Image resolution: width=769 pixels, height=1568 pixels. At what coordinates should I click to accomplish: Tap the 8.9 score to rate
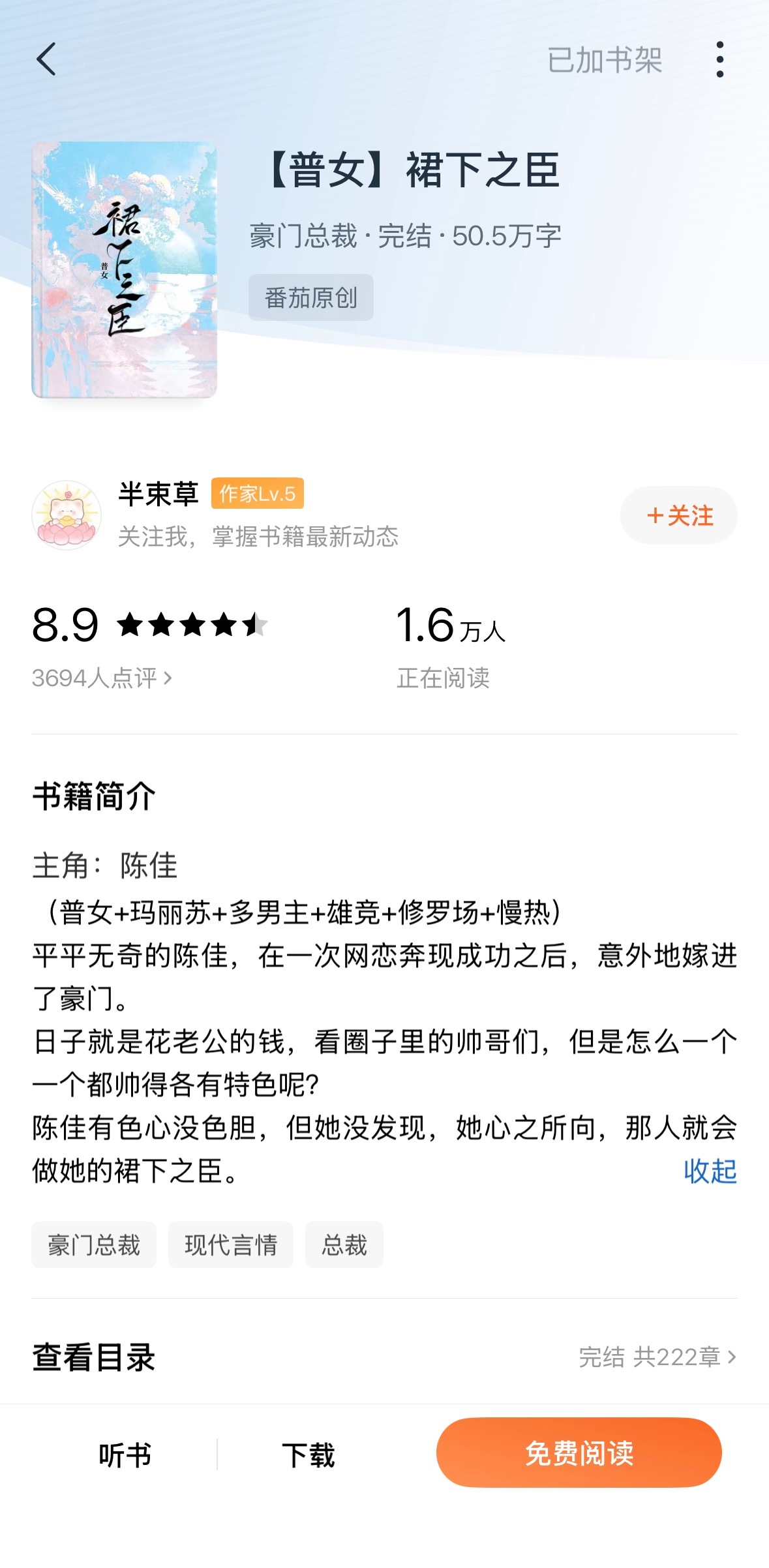[x=65, y=627]
